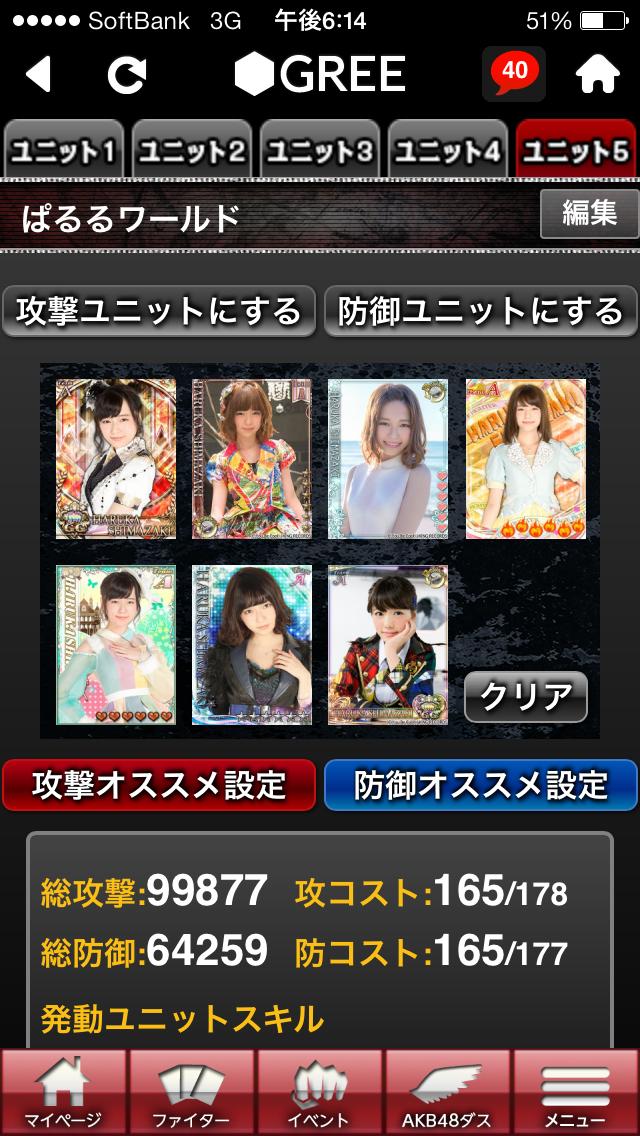The width and height of the screenshot is (640, 1136).
Task: Clear the unit with クリア button
Action: (526, 696)
